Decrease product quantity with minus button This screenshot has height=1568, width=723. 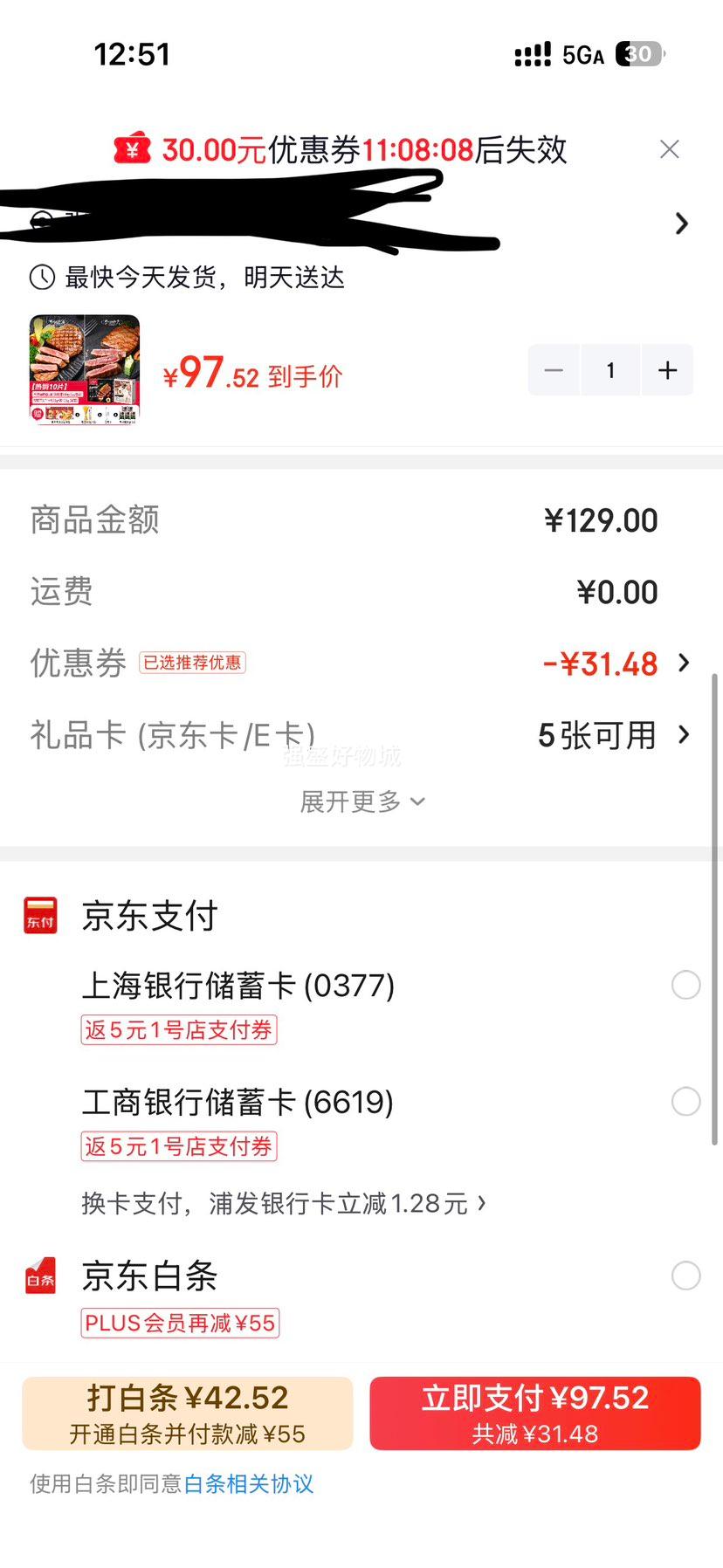click(x=554, y=370)
